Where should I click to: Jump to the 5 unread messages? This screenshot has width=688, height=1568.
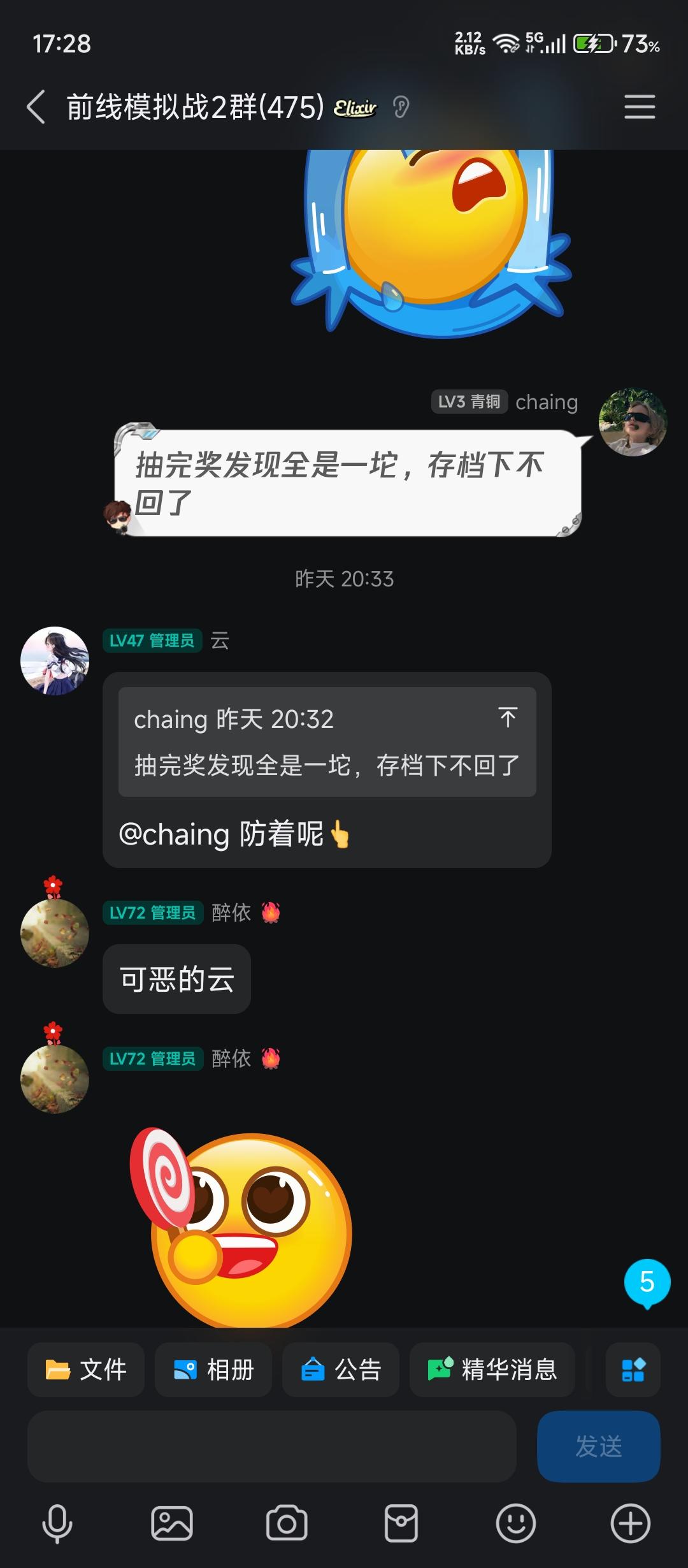click(647, 1282)
